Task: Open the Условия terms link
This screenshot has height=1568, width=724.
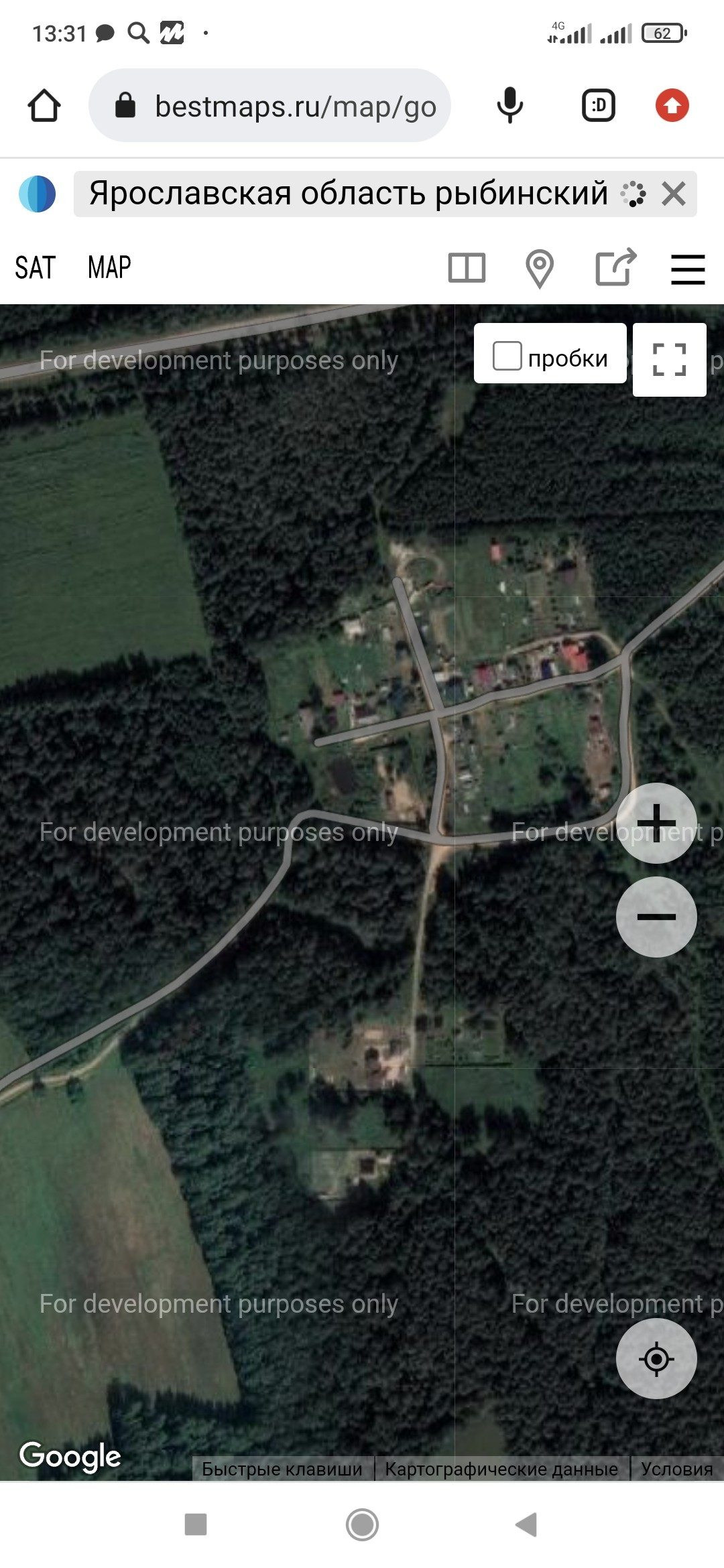Action: (x=676, y=1469)
